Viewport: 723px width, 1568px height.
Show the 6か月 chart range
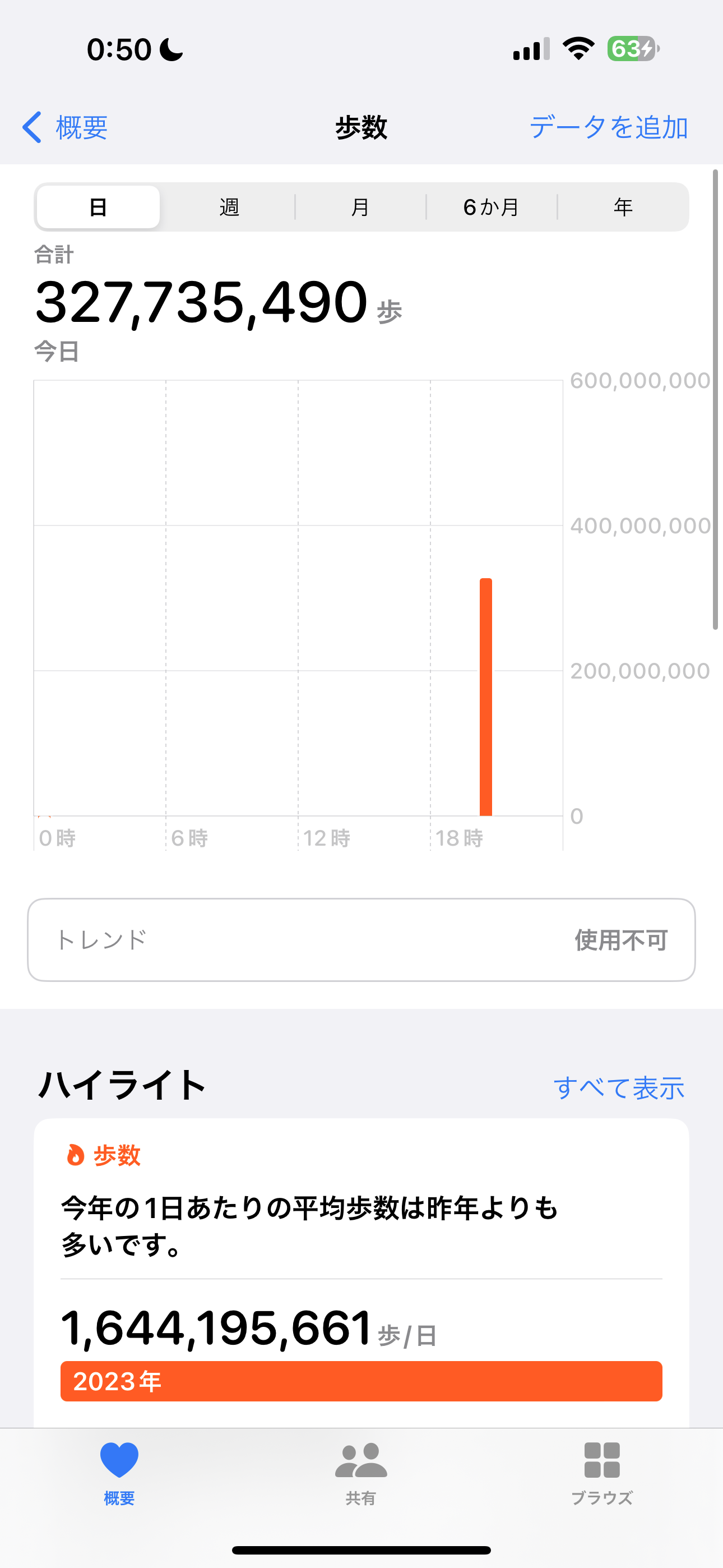(x=491, y=207)
